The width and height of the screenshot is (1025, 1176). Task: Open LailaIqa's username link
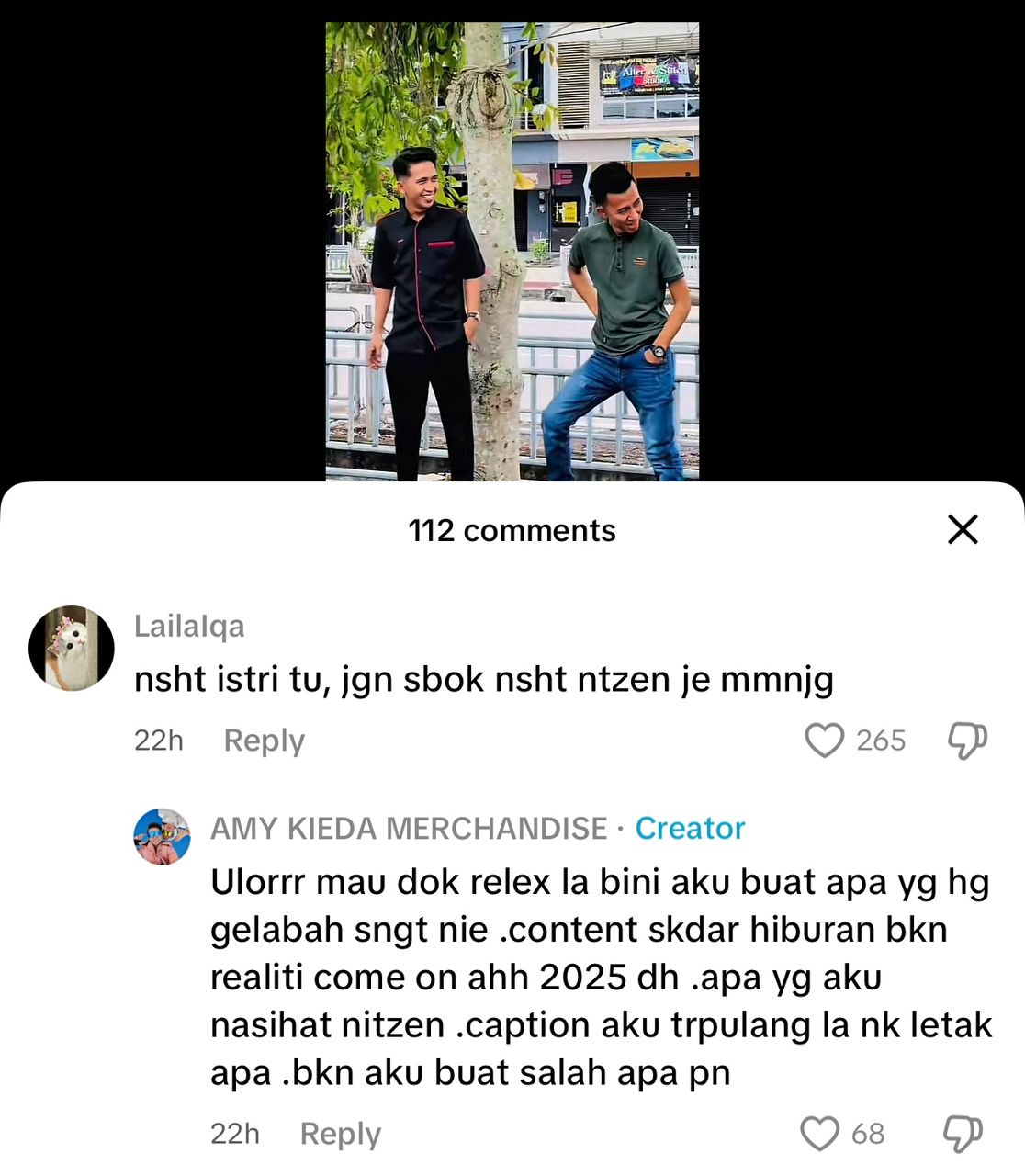[189, 626]
